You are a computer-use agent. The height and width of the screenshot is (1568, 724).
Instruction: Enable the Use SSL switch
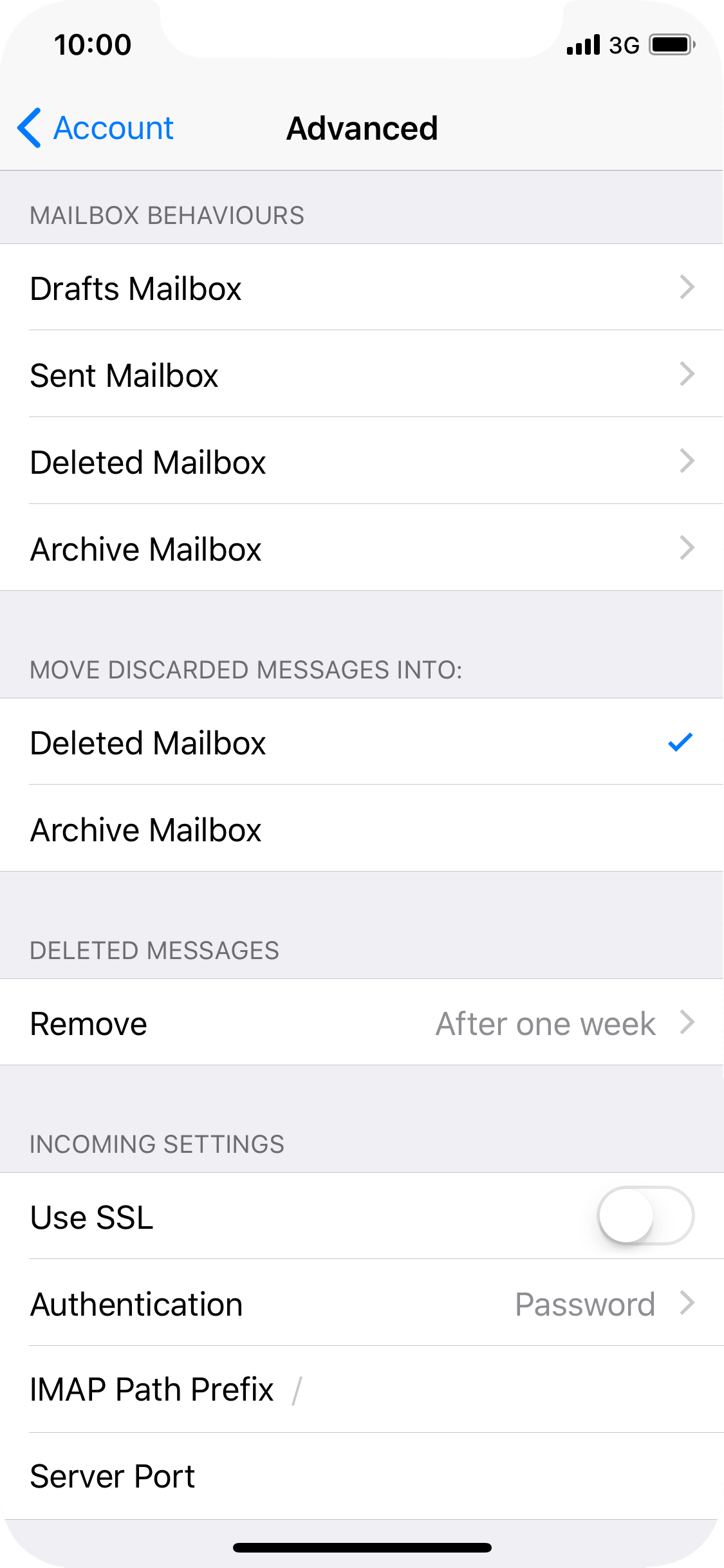click(x=645, y=1215)
